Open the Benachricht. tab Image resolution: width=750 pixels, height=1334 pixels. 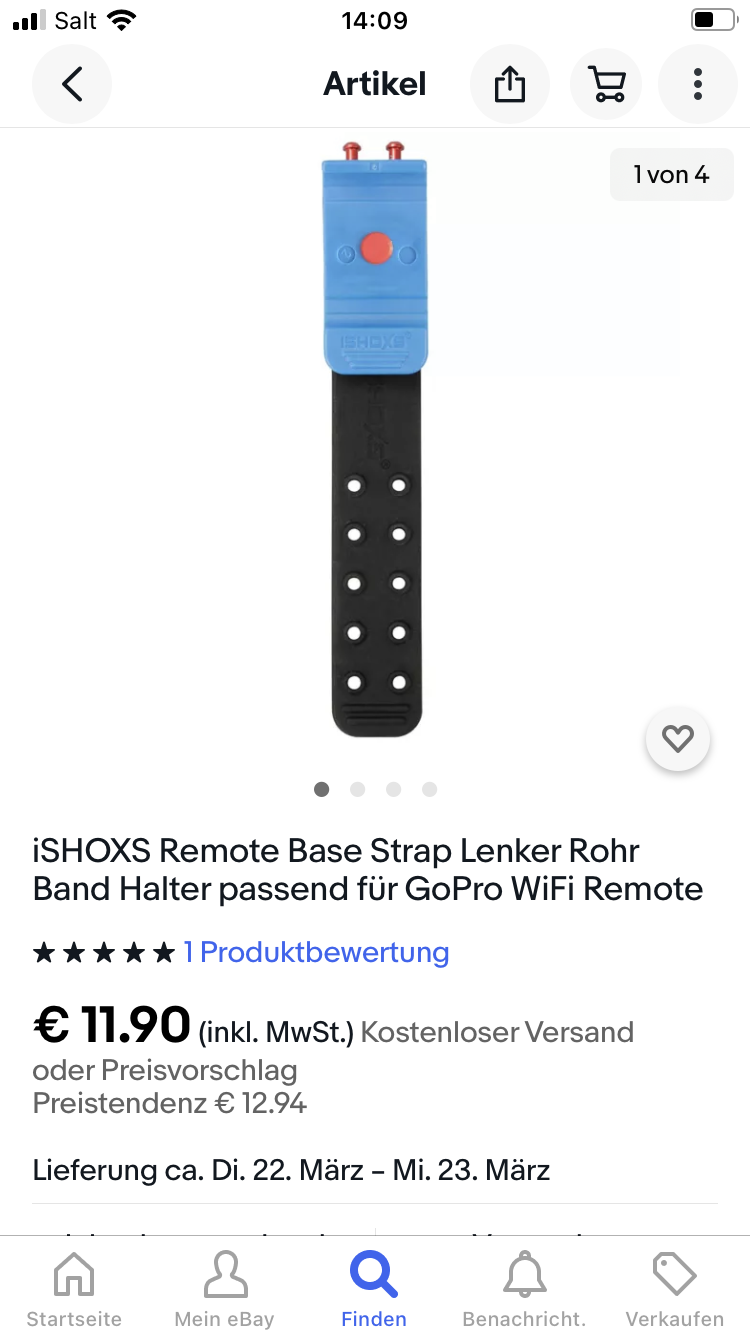pos(524,1290)
